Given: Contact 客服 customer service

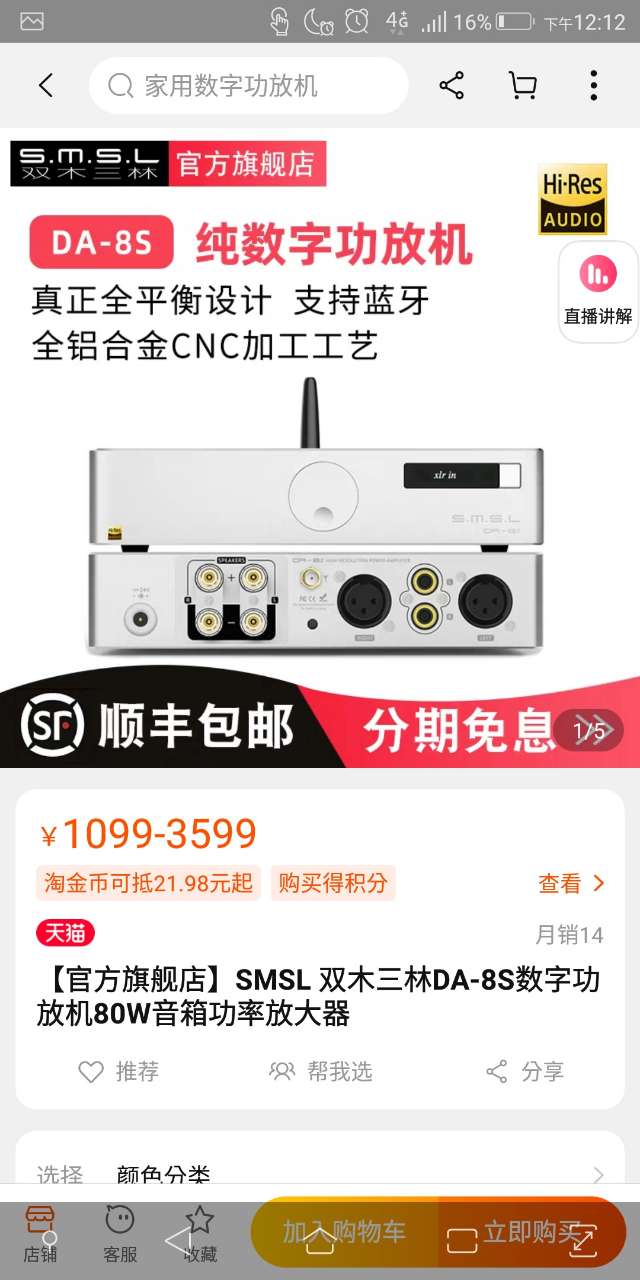Looking at the screenshot, I should click(x=120, y=1232).
